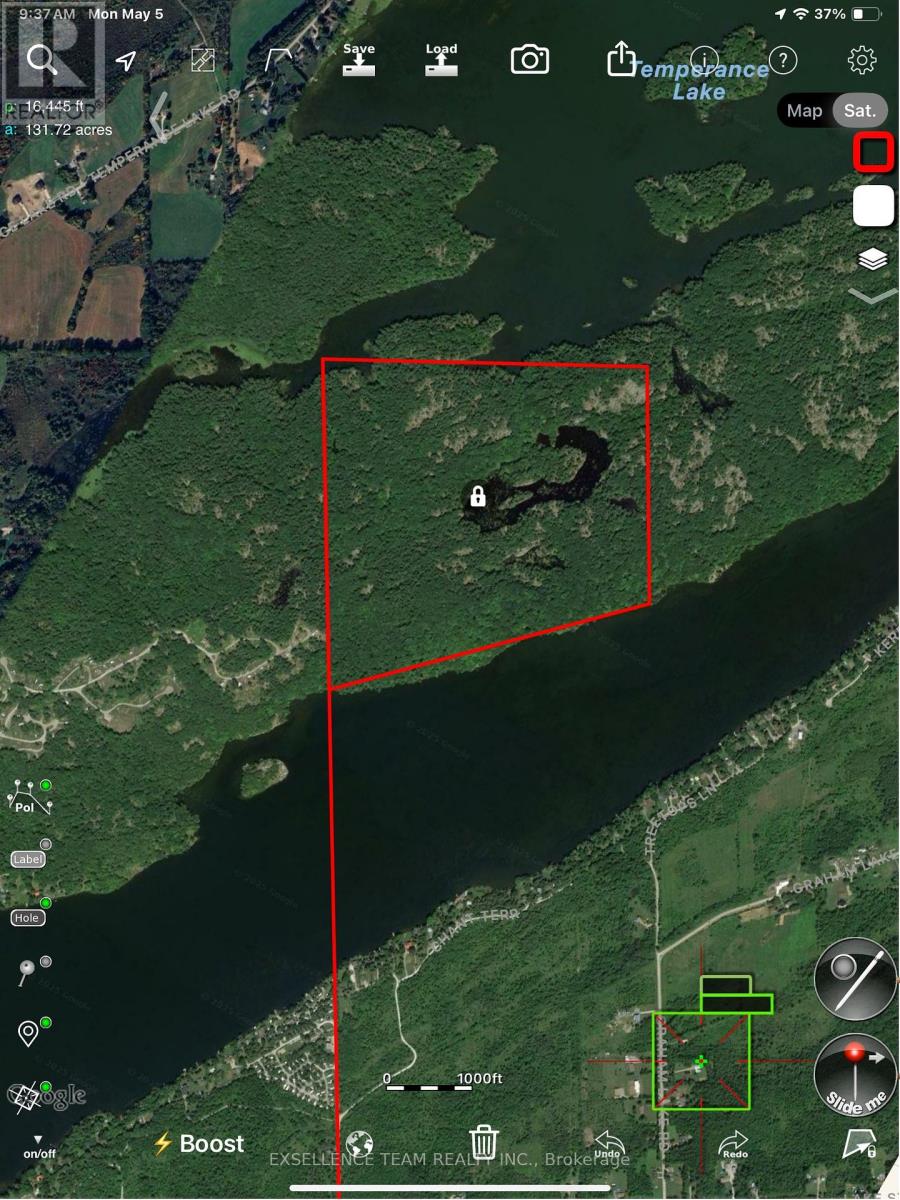Open the map layers icon
The height and width of the screenshot is (1200, 900).
coord(872,260)
